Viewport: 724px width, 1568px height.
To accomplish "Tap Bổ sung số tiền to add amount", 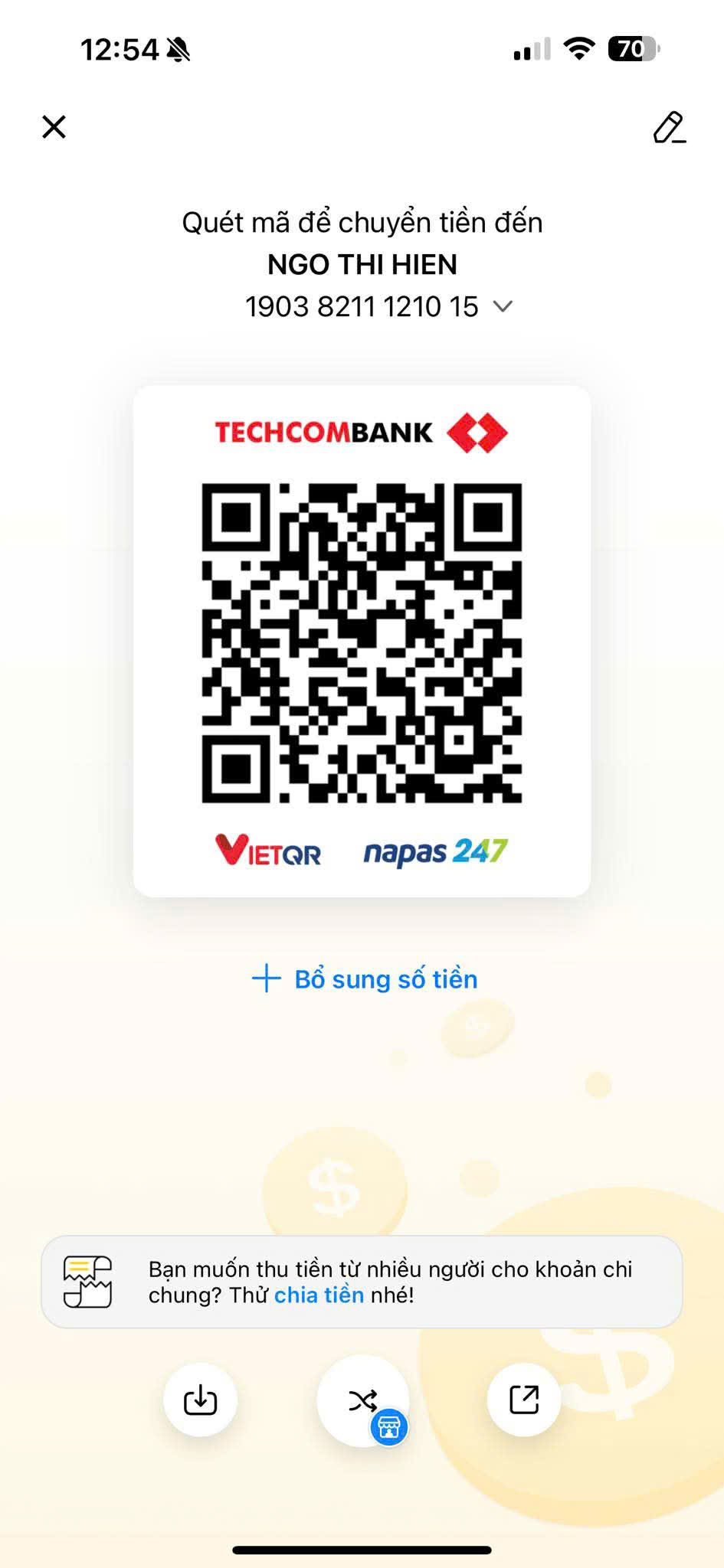I will 365,979.
